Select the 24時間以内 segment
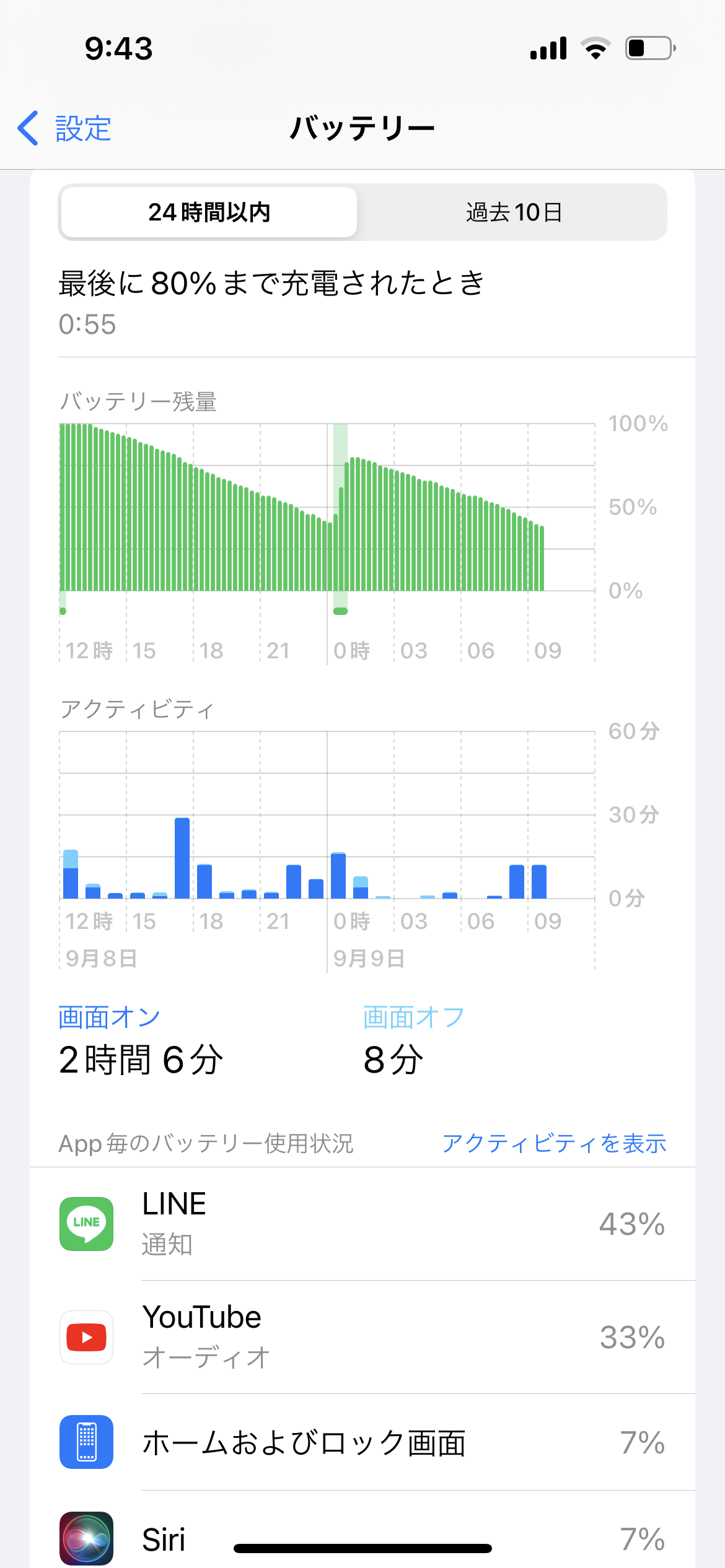 (x=209, y=212)
